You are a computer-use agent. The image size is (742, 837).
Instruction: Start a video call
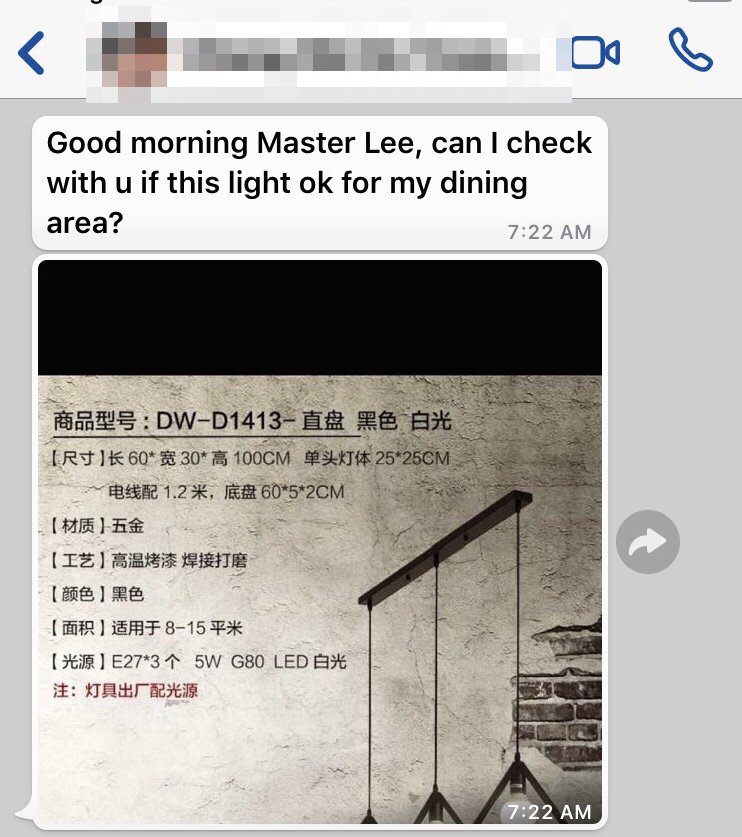(x=595, y=52)
